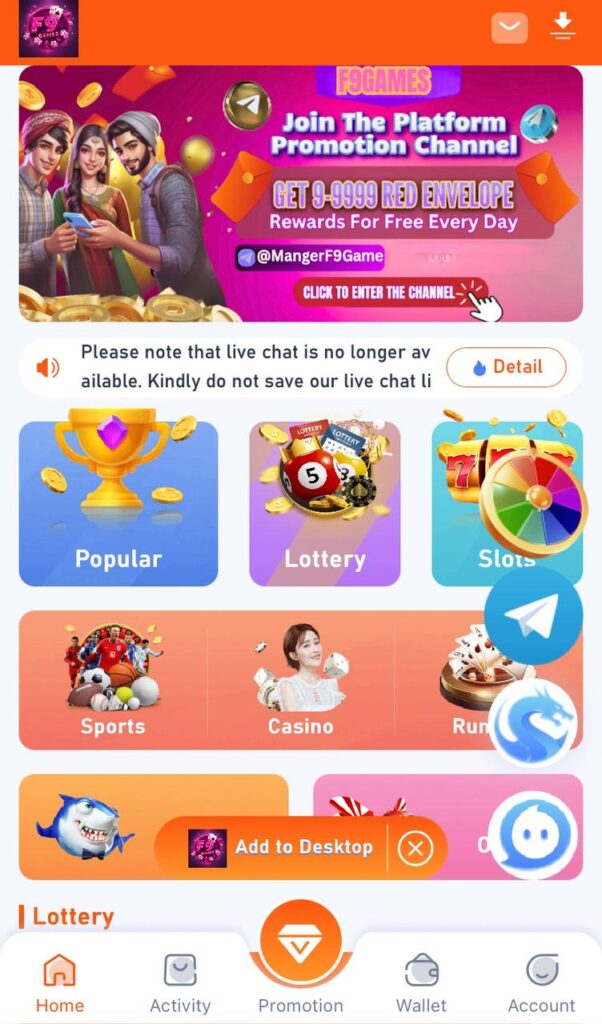Switch to the Wallet tab

click(x=421, y=983)
